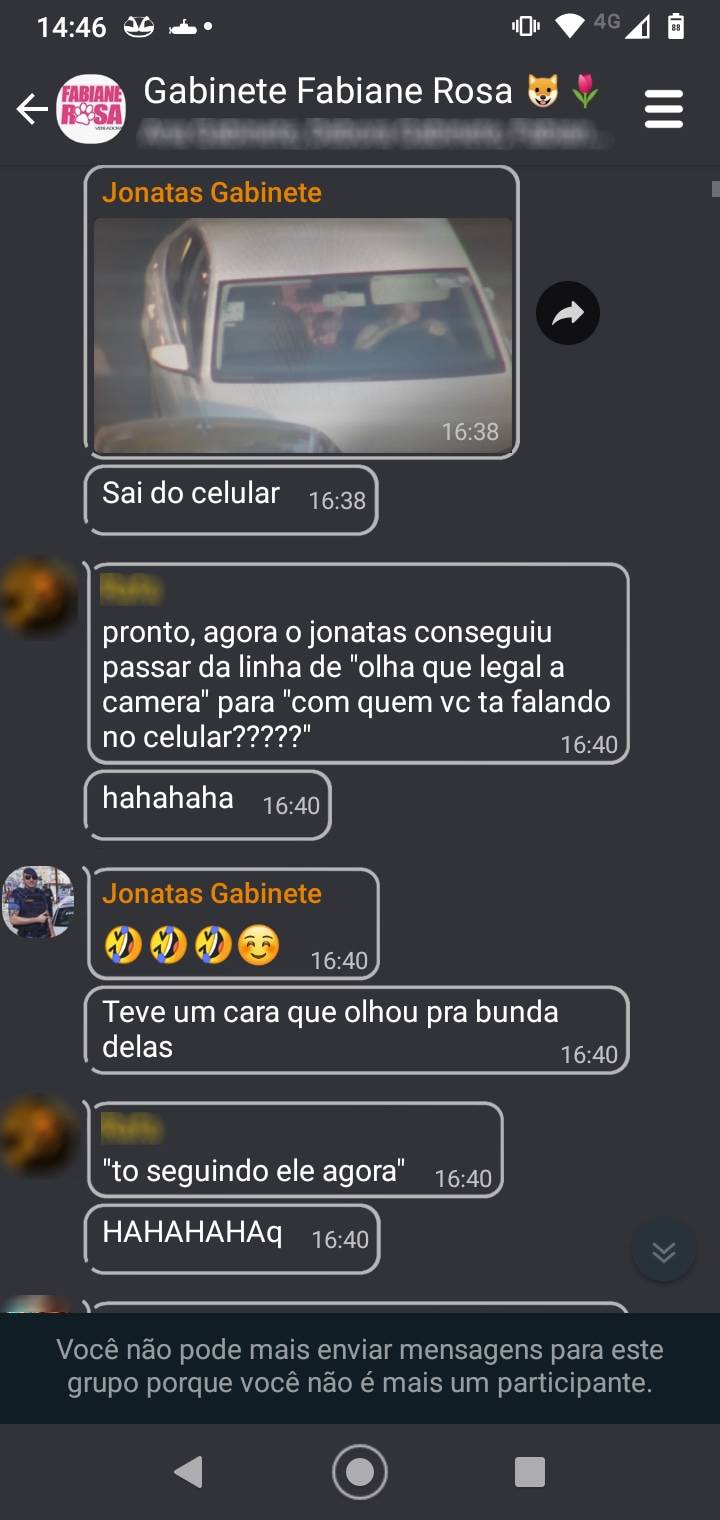Forward the car photo with the arrow button
The image size is (720, 1520).
(568, 314)
